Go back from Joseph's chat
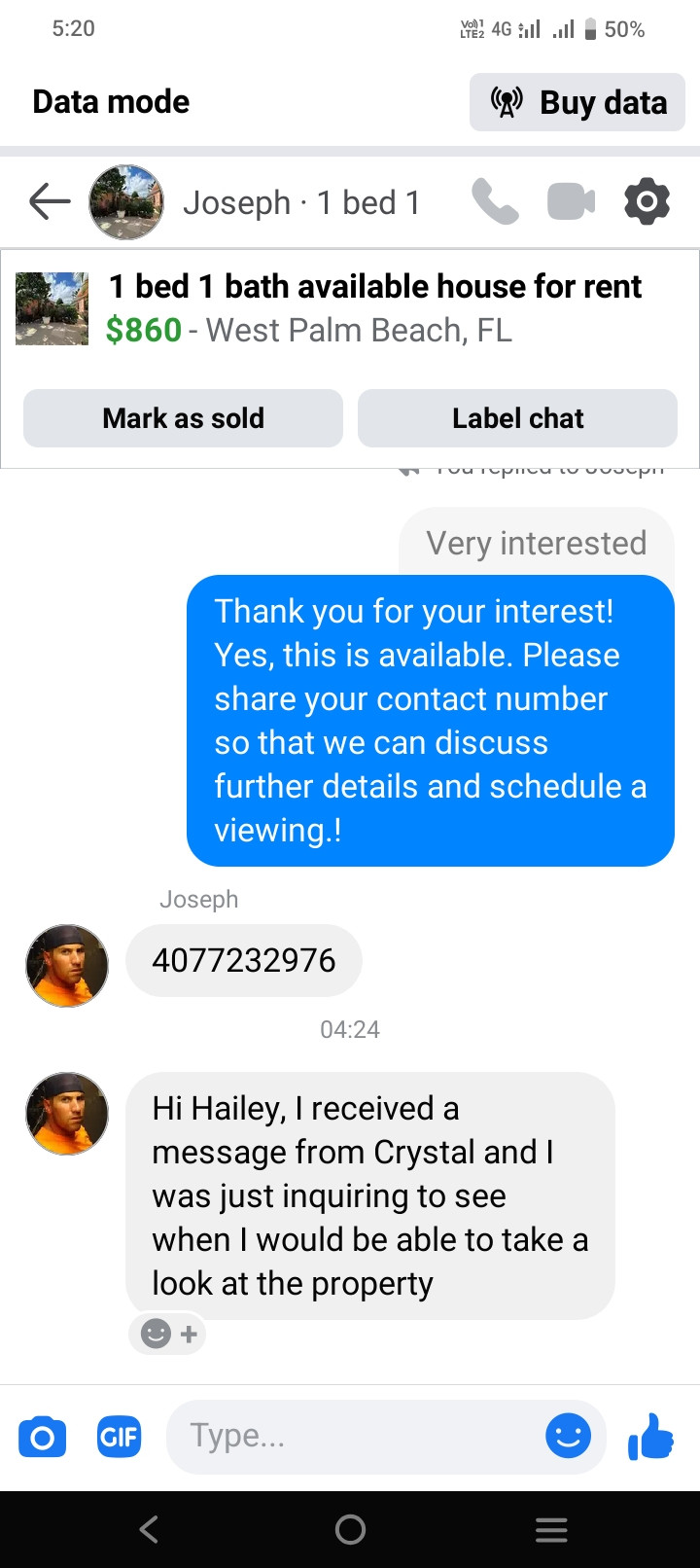 (50, 202)
